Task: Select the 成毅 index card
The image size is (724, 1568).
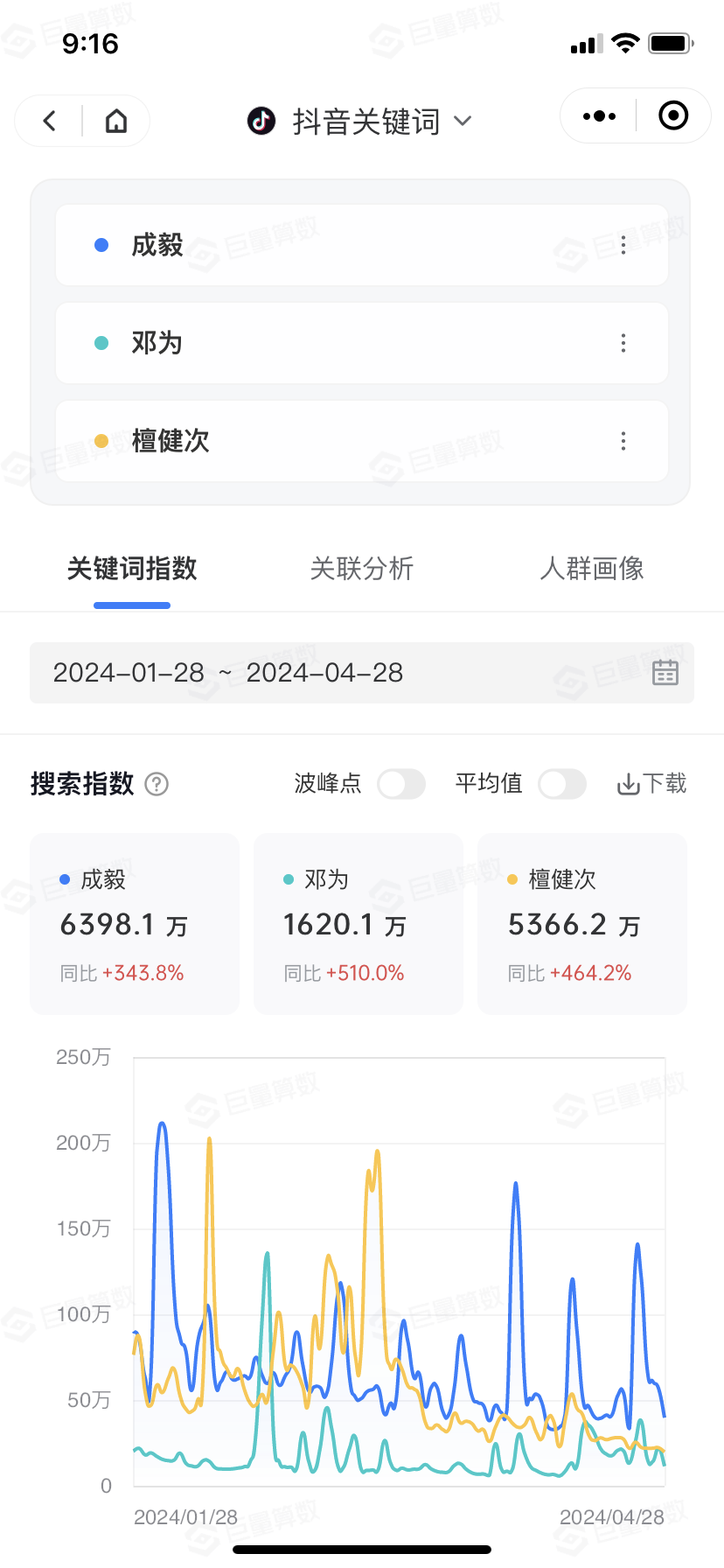Action: click(x=135, y=924)
